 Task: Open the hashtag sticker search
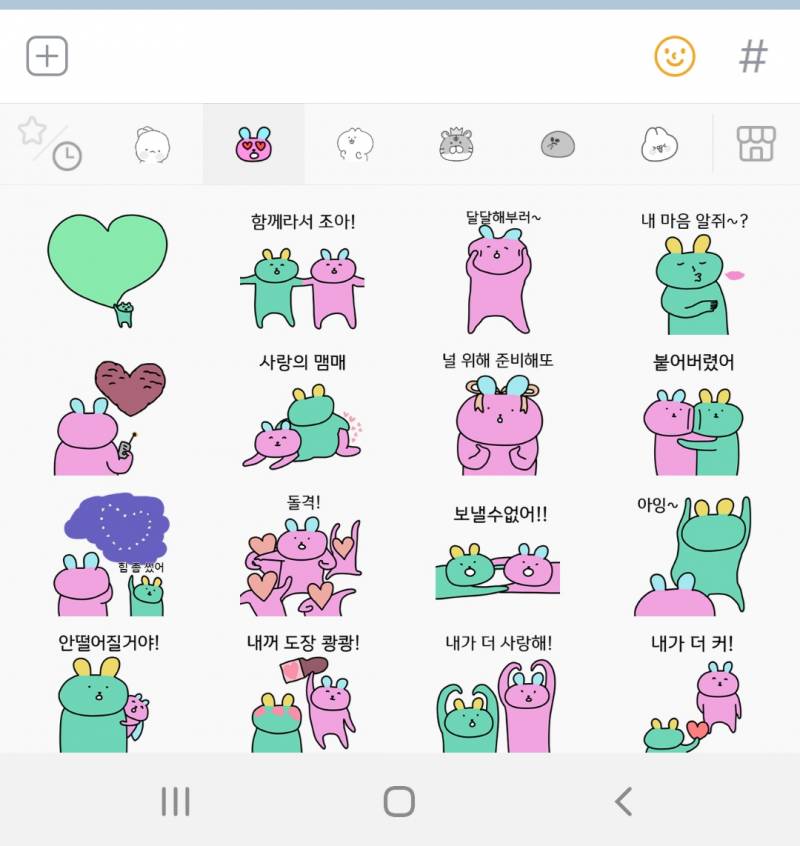(755, 57)
